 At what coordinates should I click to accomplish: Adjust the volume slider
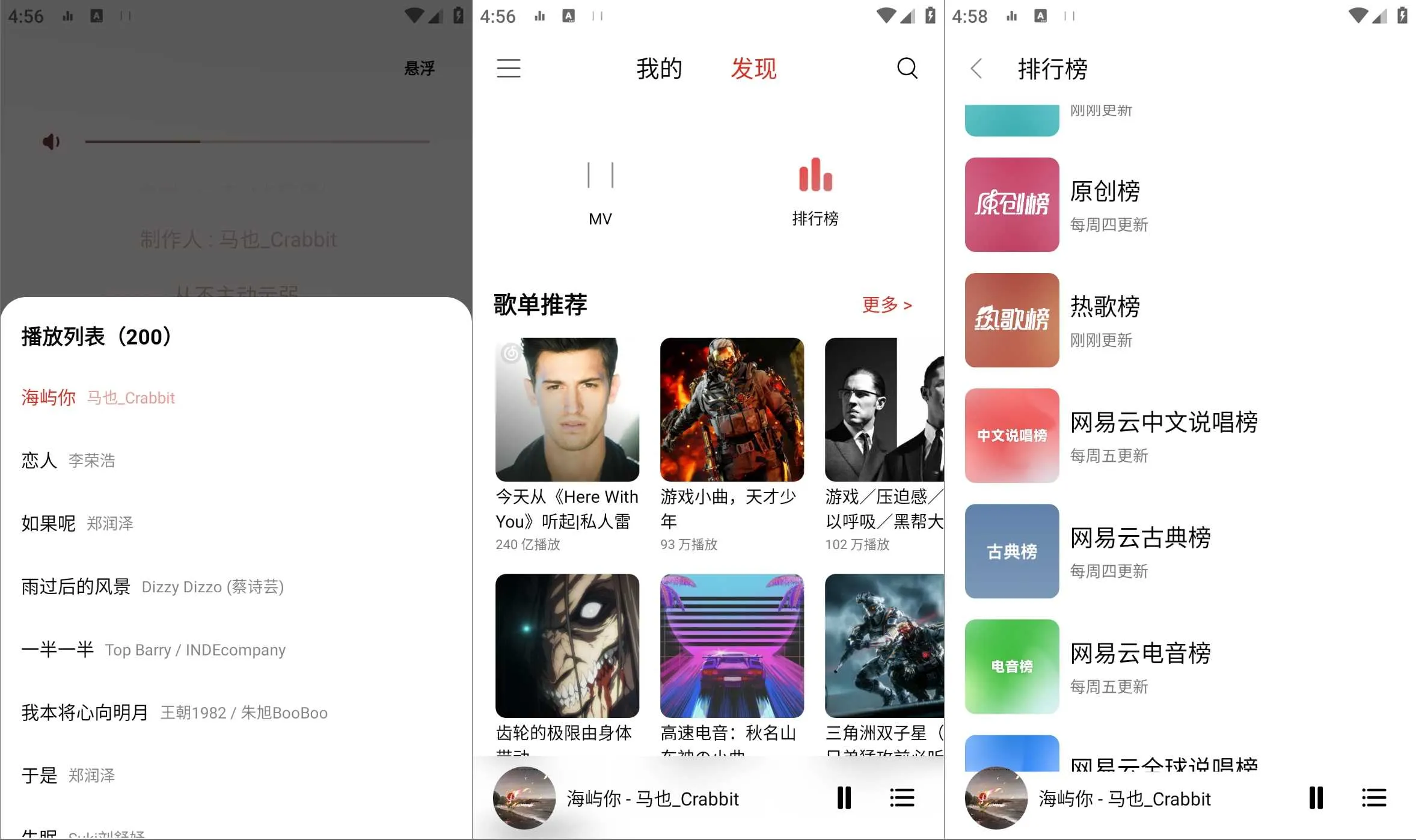point(257,142)
